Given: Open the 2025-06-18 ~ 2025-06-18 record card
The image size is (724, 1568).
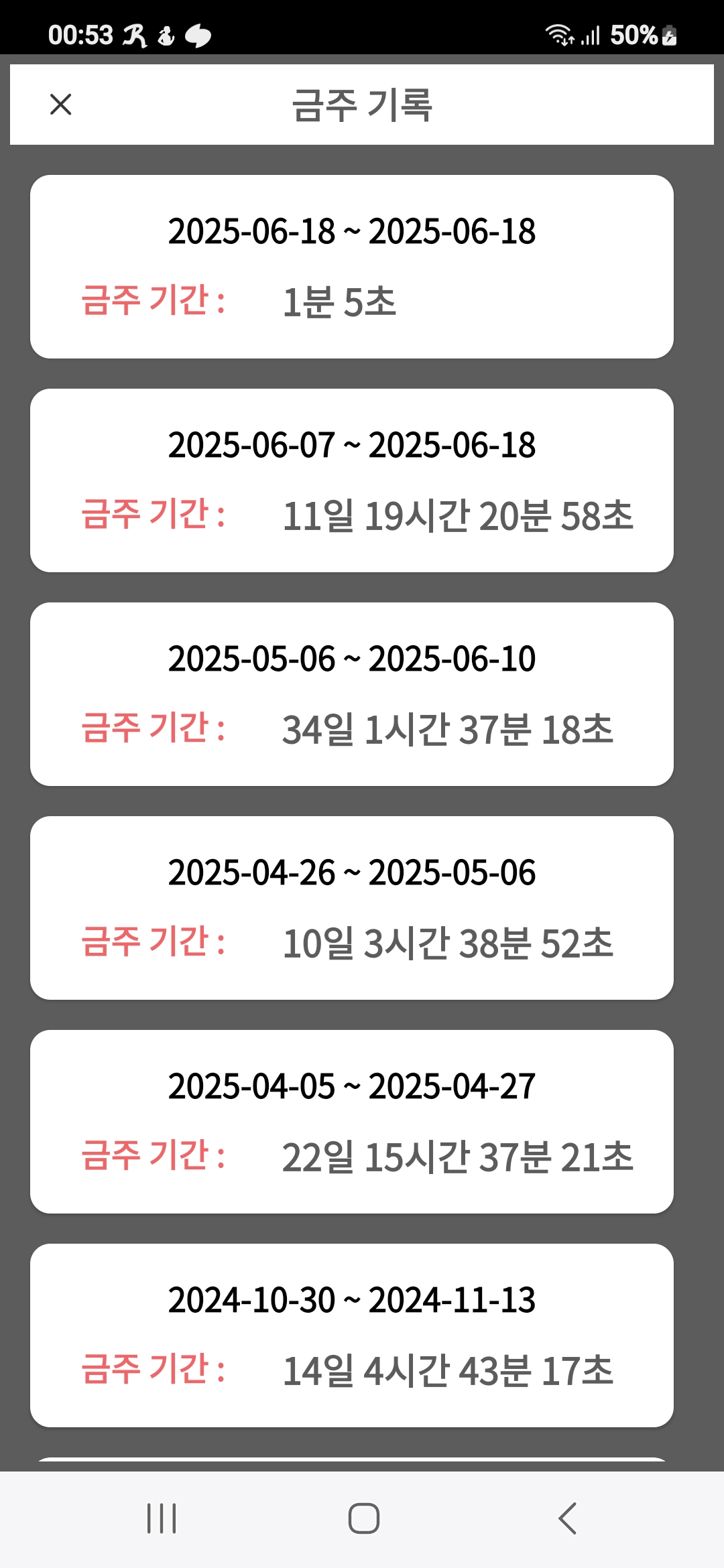Looking at the screenshot, I should pyautogui.click(x=352, y=267).
